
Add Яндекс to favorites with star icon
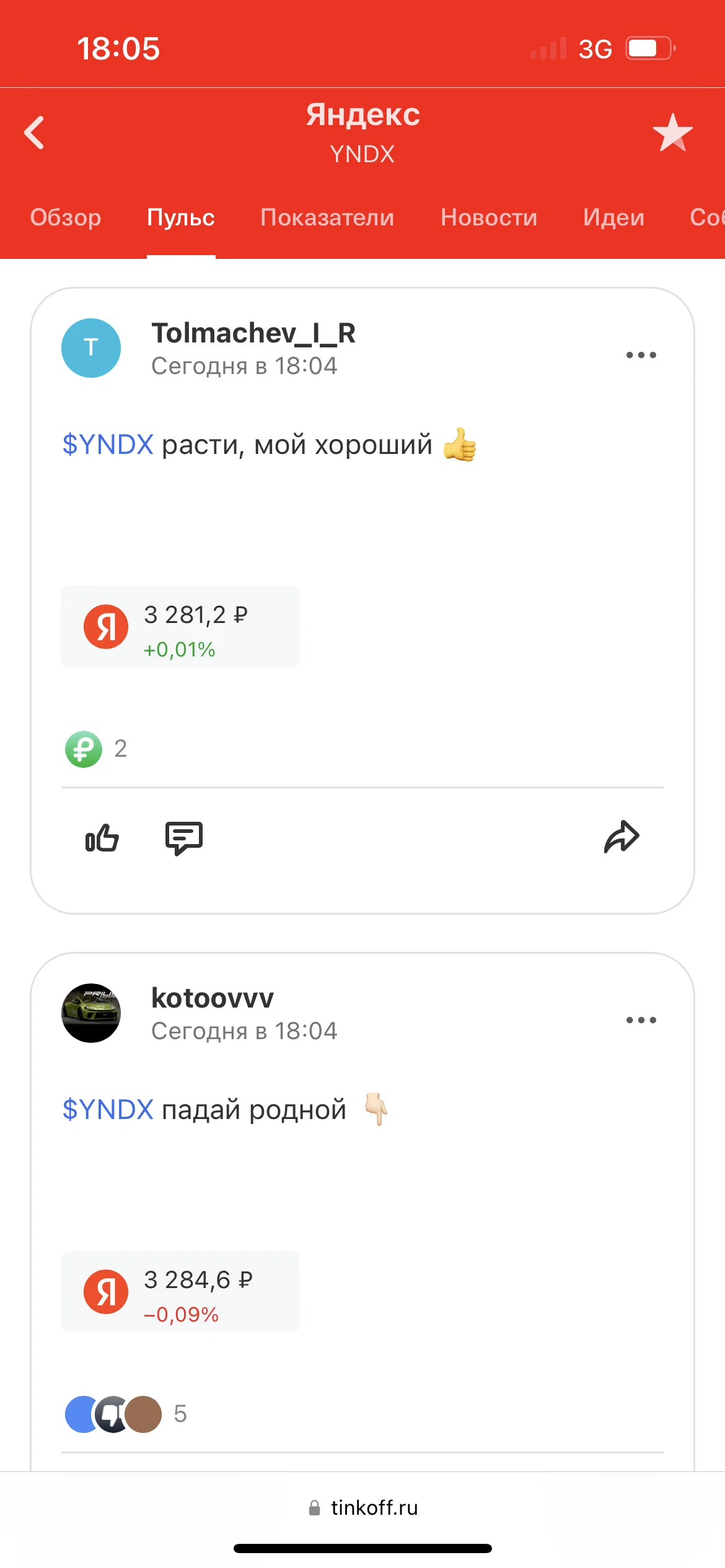[x=672, y=133]
